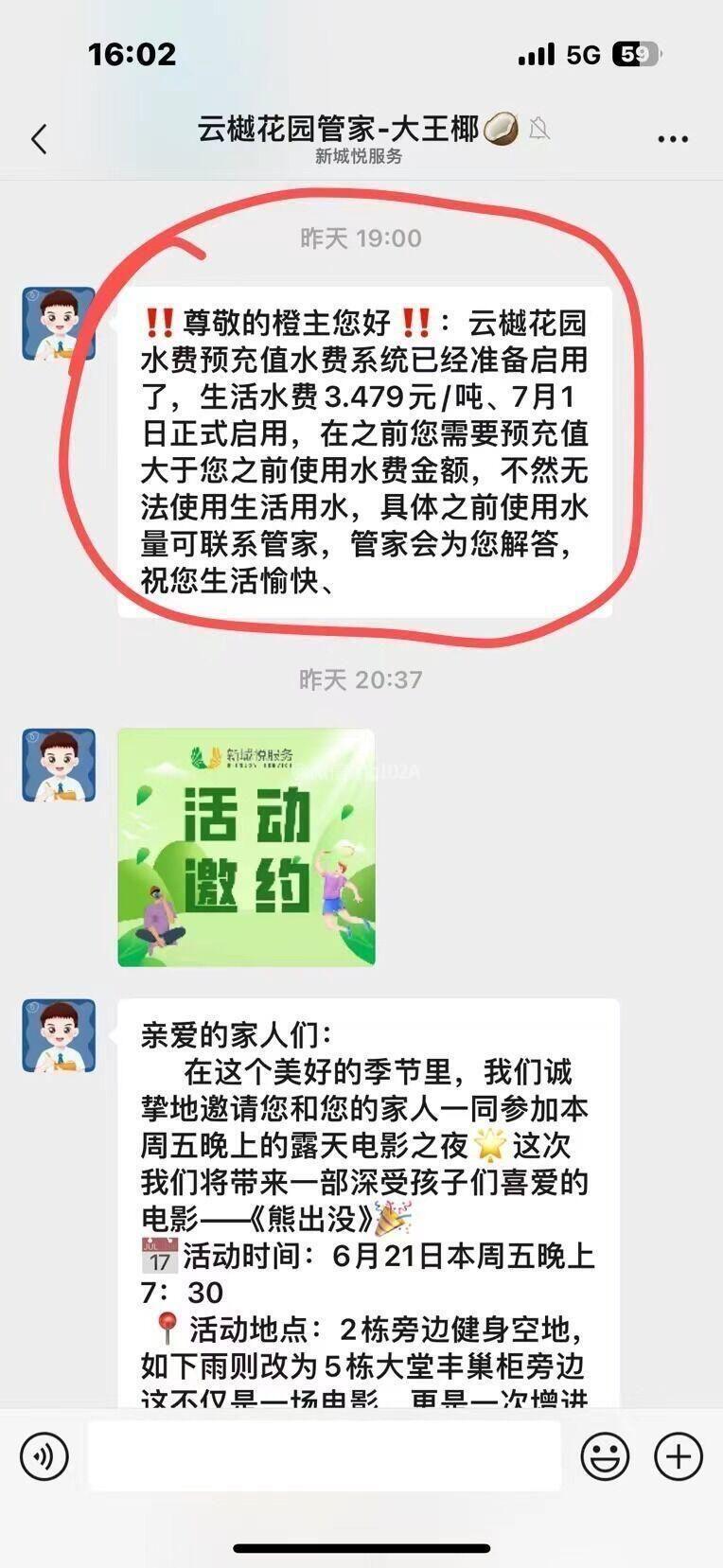Open the emoji sticker panel
This screenshot has height=1568, width=723.
coord(604,1455)
